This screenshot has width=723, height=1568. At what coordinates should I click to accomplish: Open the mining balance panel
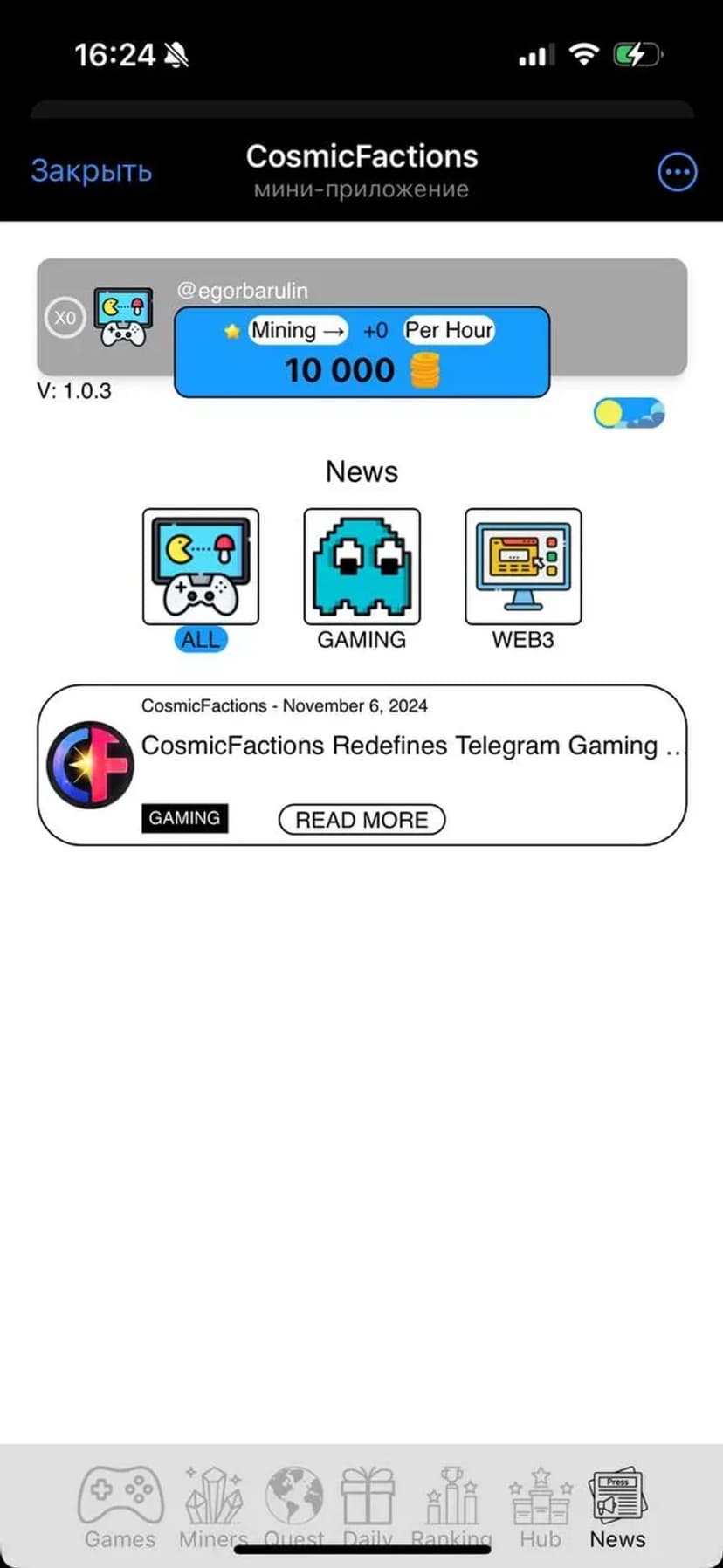coord(361,353)
